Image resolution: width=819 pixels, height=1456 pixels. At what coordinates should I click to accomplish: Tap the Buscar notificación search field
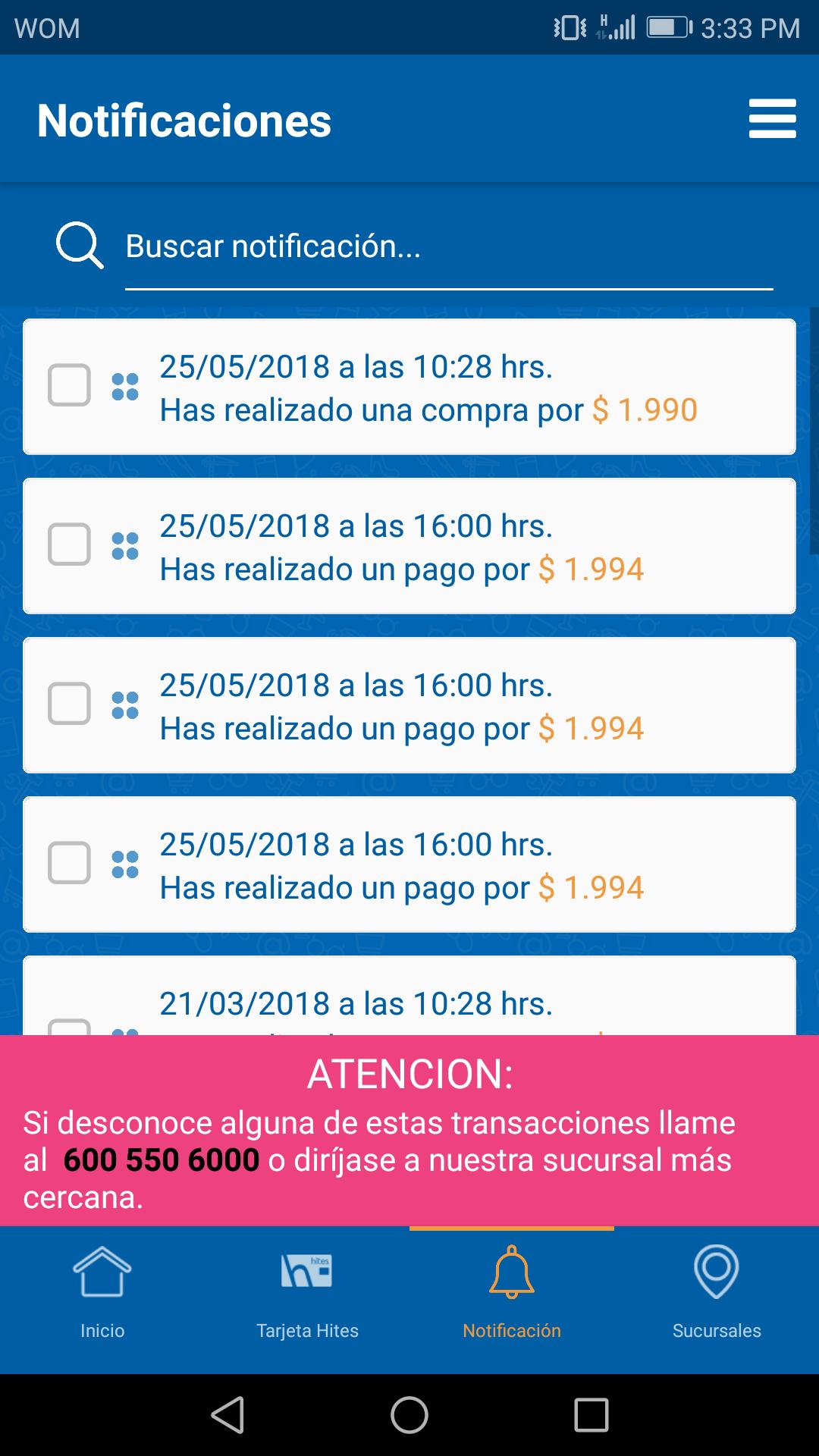tap(449, 246)
